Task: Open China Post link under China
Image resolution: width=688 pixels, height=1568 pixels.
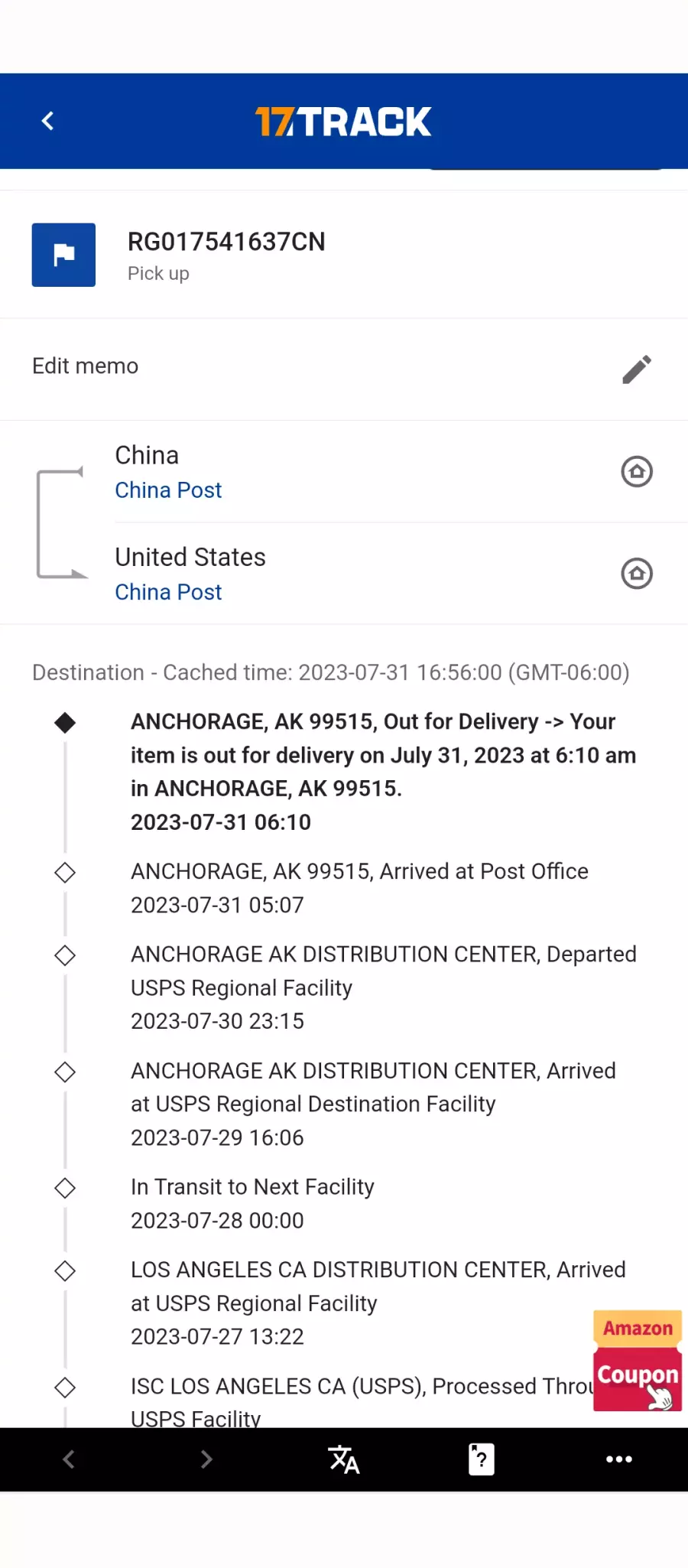Action: pyautogui.click(x=168, y=490)
